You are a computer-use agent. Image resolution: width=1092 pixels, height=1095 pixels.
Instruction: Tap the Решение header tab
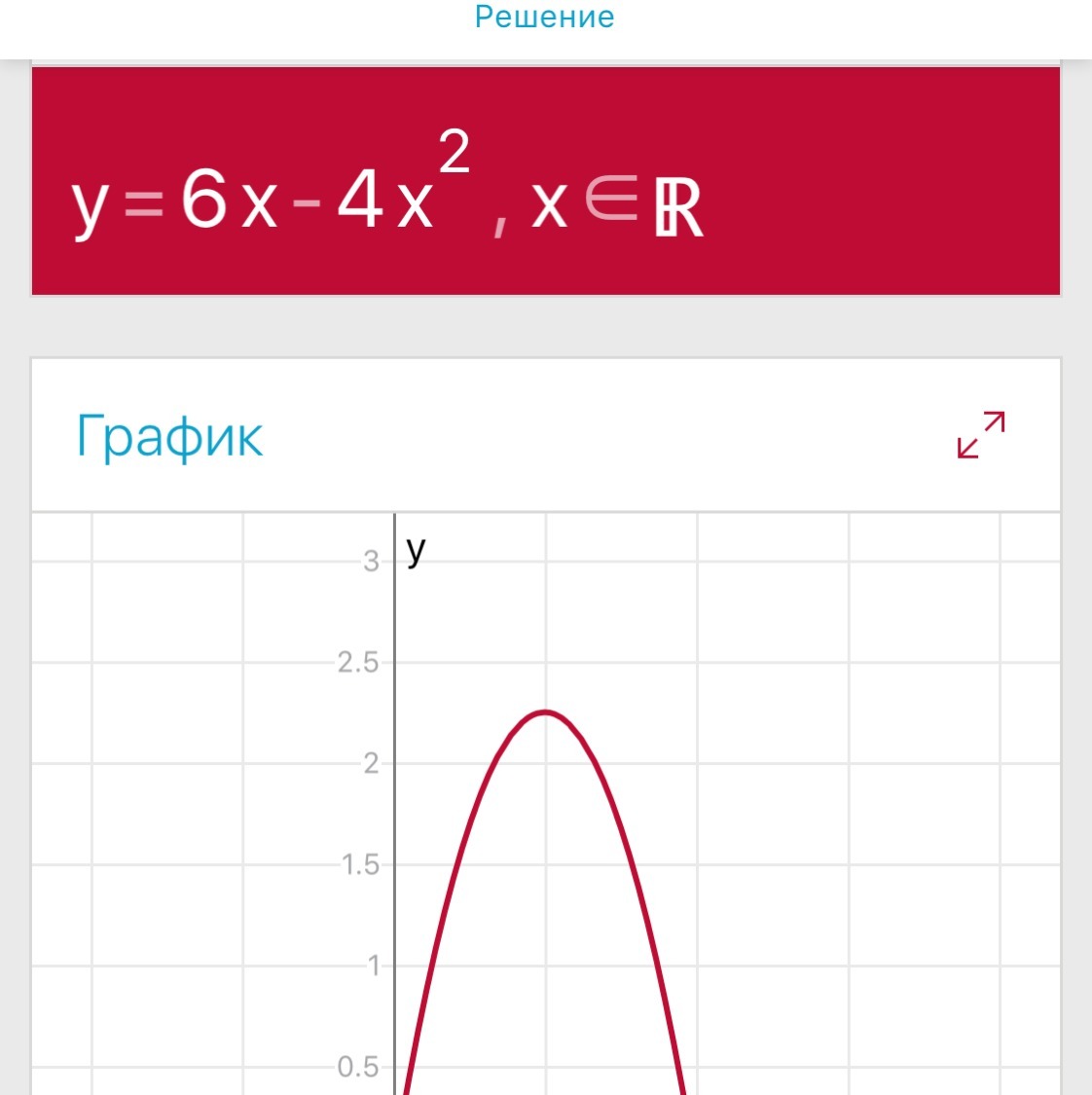click(544, 18)
